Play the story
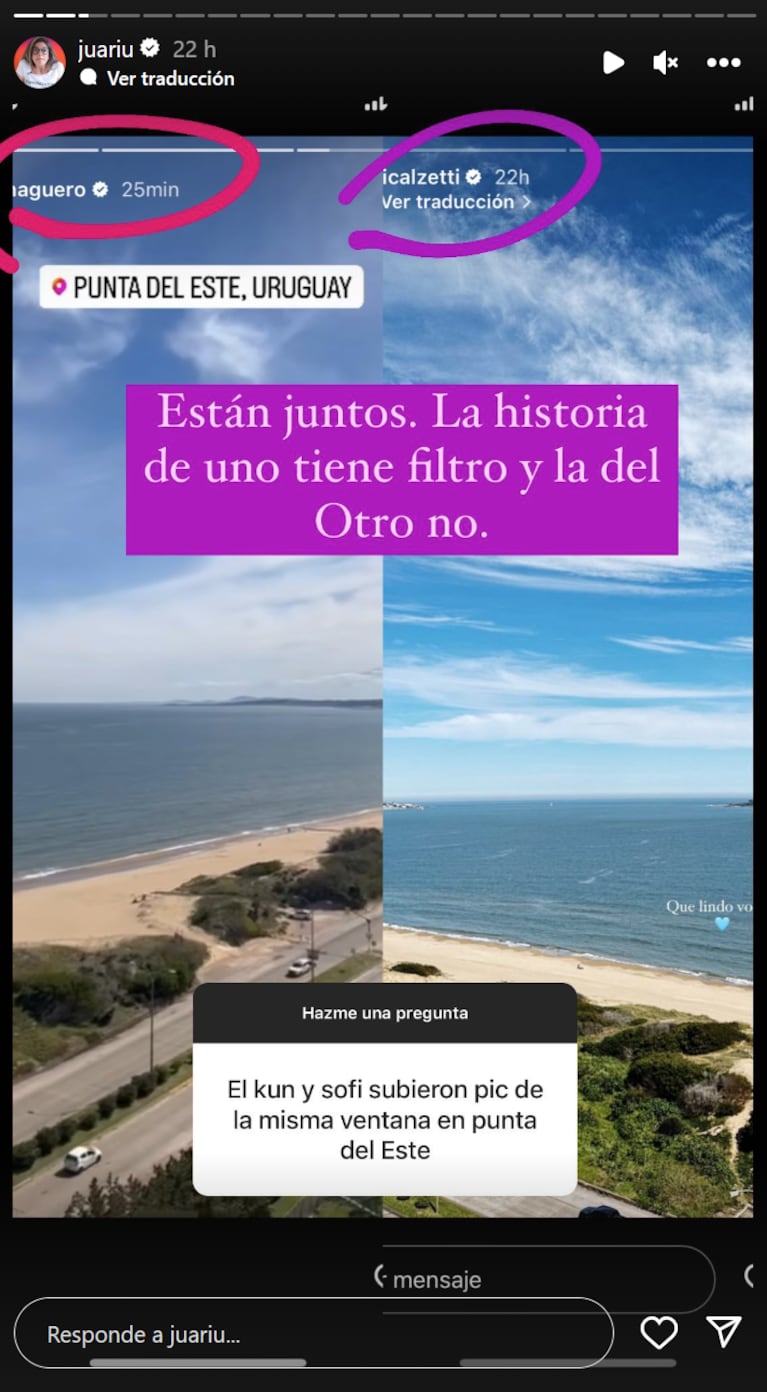Viewport: 767px width, 1392px height. [x=613, y=63]
